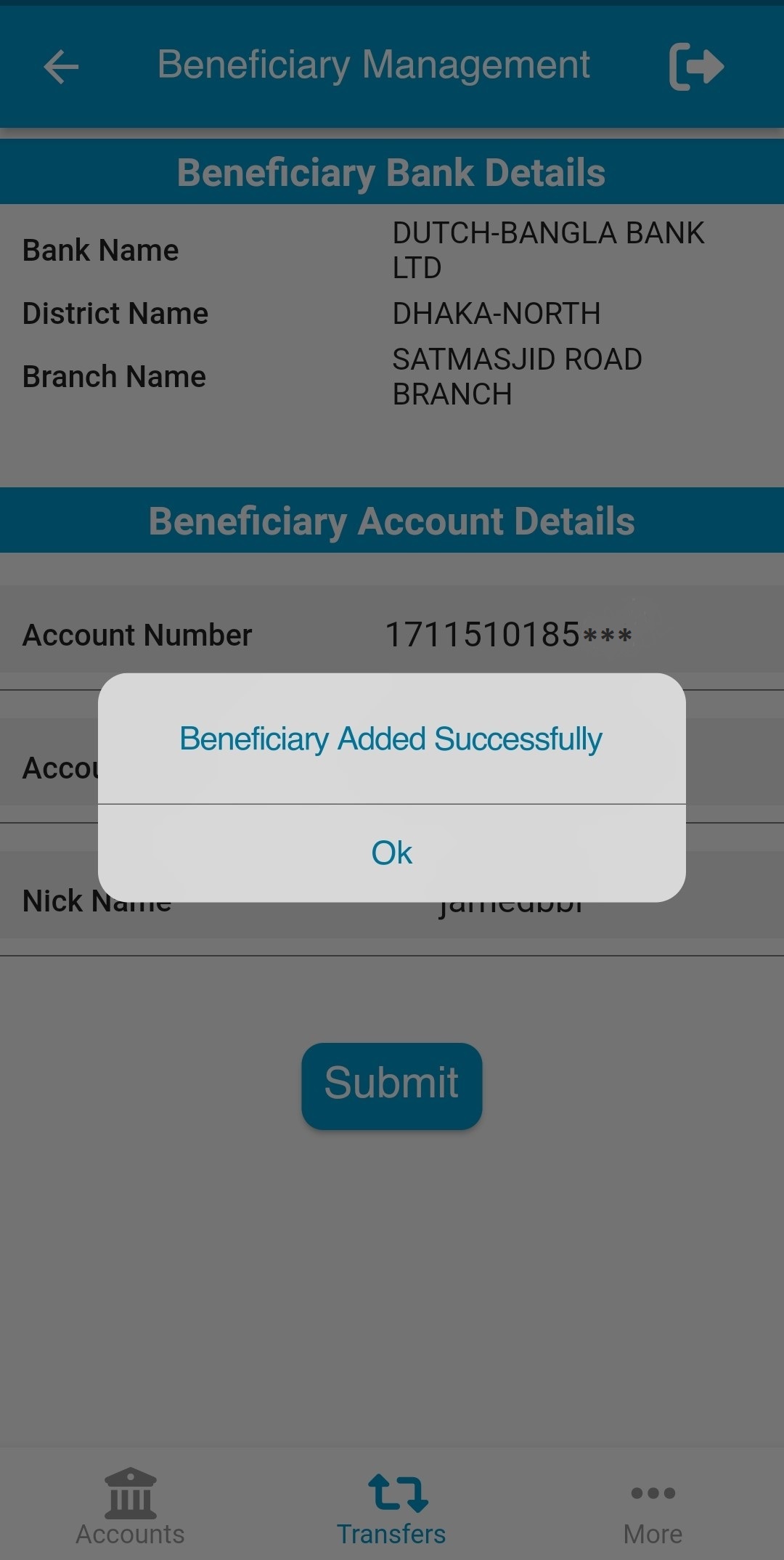Open the Transfers tab
Viewport: 784px width, 1560px height.
pos(392,1506)
